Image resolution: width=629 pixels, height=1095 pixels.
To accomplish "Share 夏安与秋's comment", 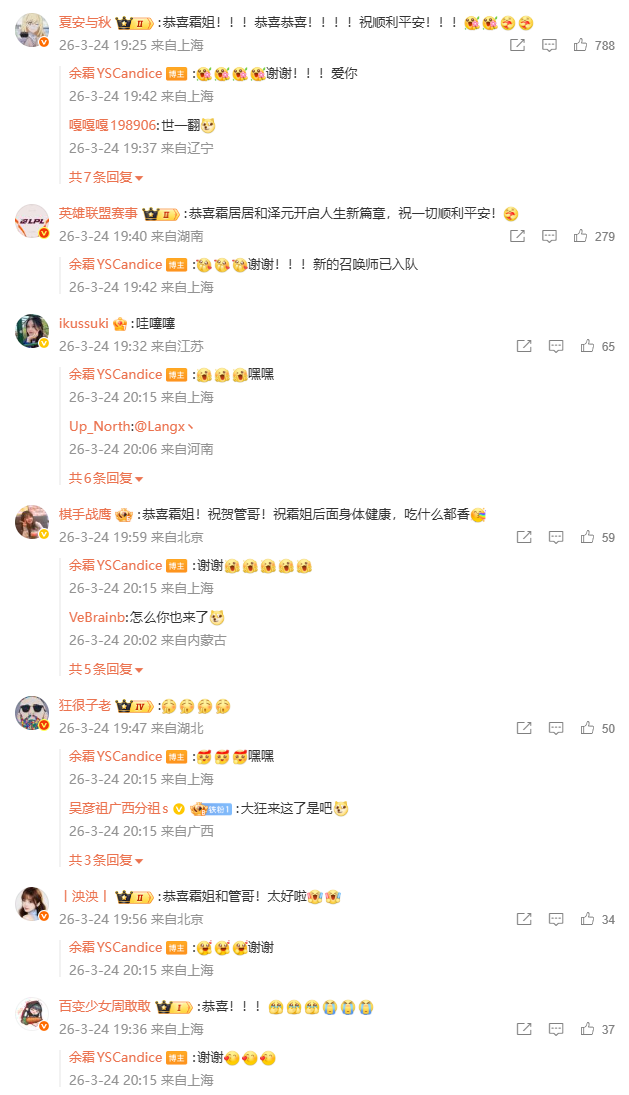I will click(517, 46).
